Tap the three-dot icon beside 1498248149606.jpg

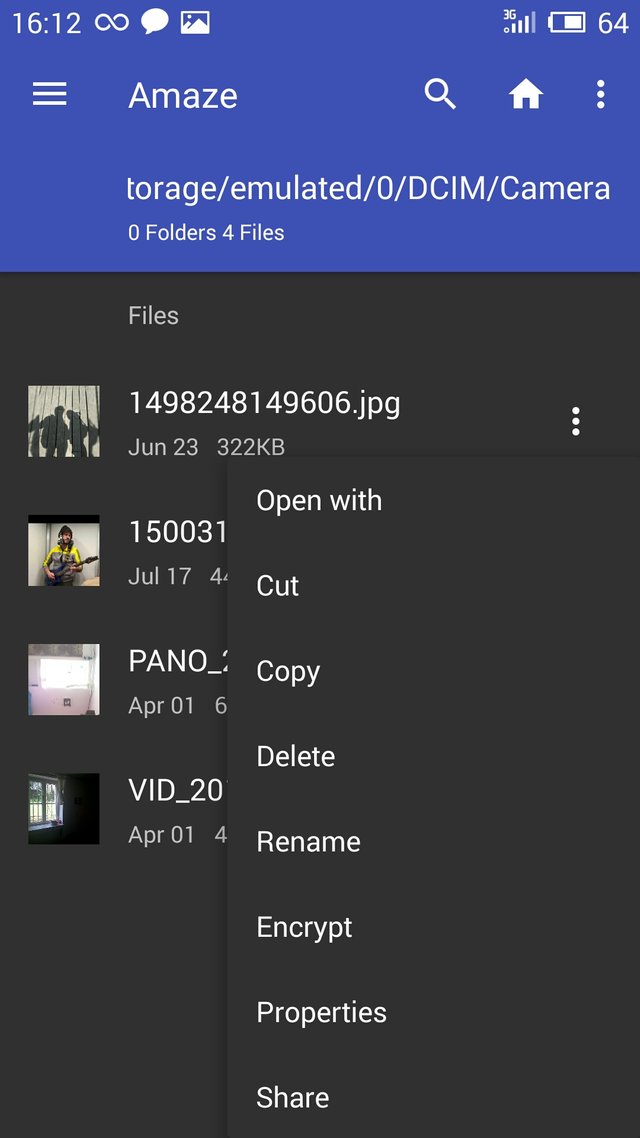click(575, 421)
